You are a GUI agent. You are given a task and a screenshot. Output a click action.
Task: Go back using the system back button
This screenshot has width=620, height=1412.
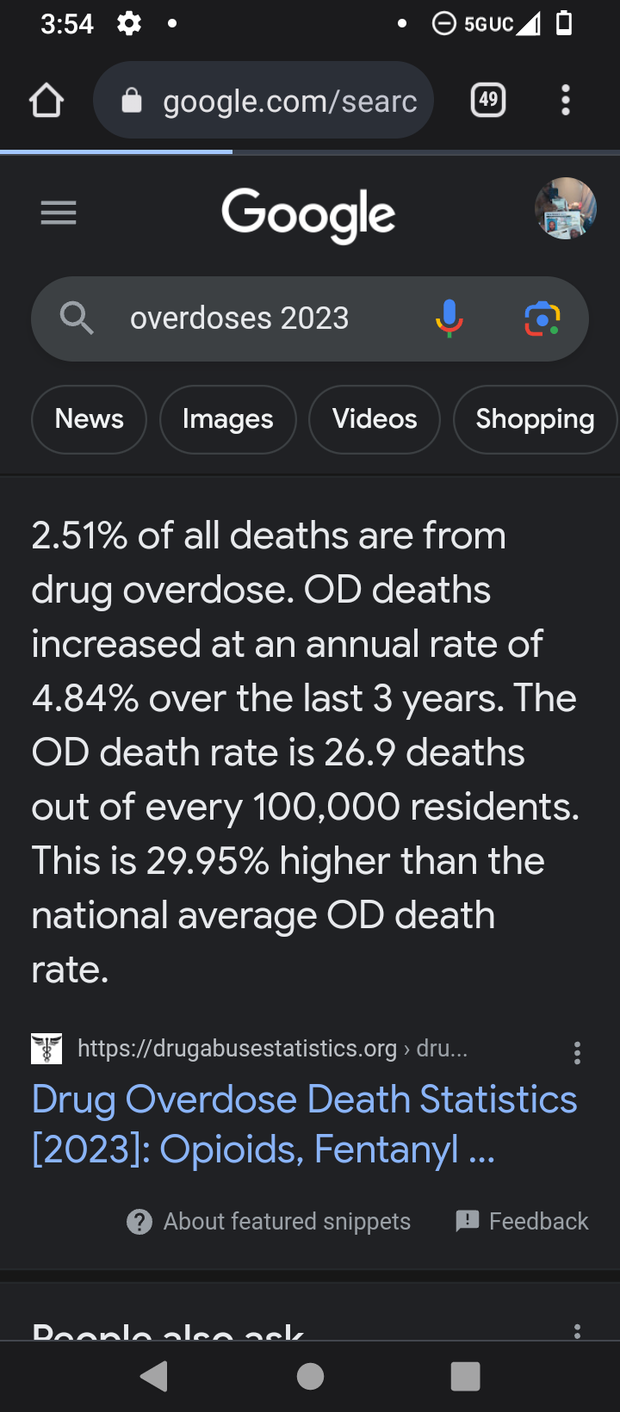154,1376
